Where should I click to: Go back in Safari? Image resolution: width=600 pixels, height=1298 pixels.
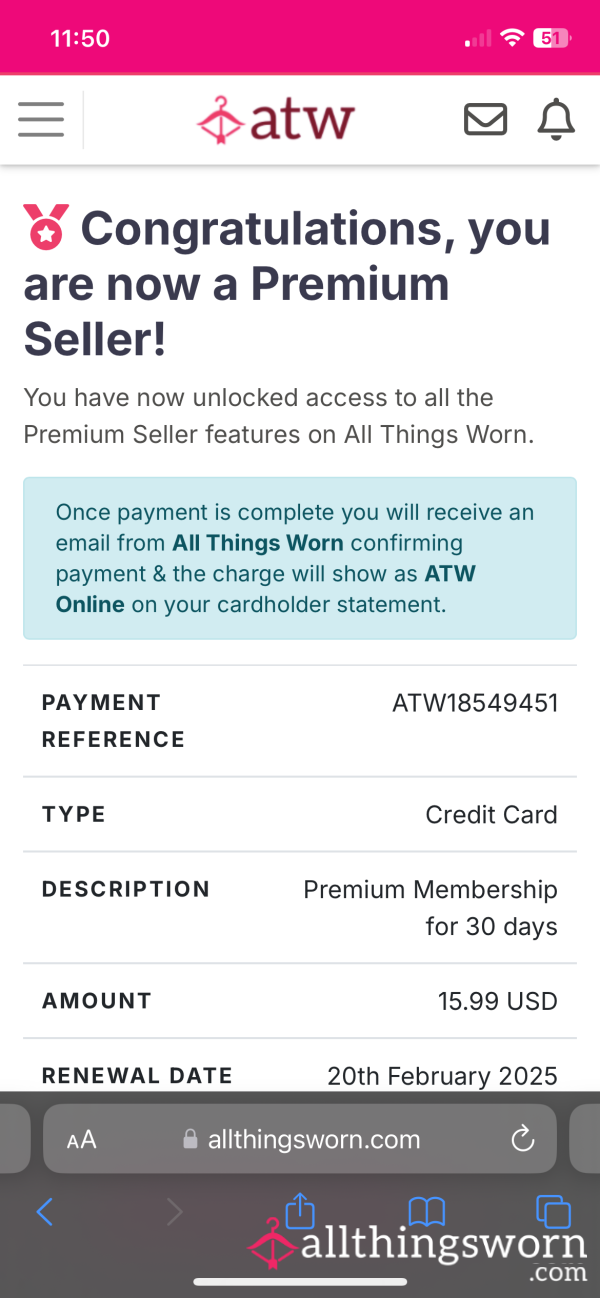[44, 1213]
